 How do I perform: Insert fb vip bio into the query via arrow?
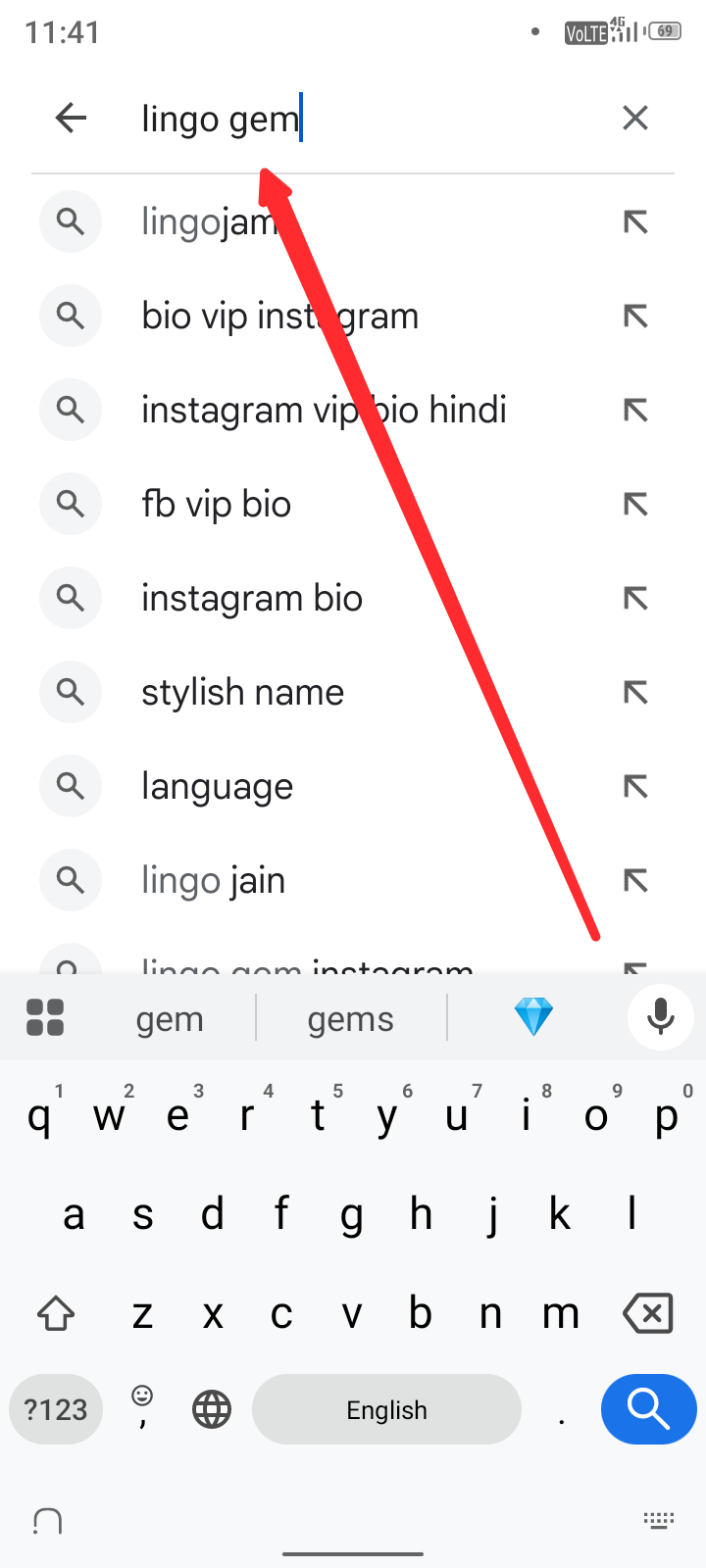[x=635, y=505]
